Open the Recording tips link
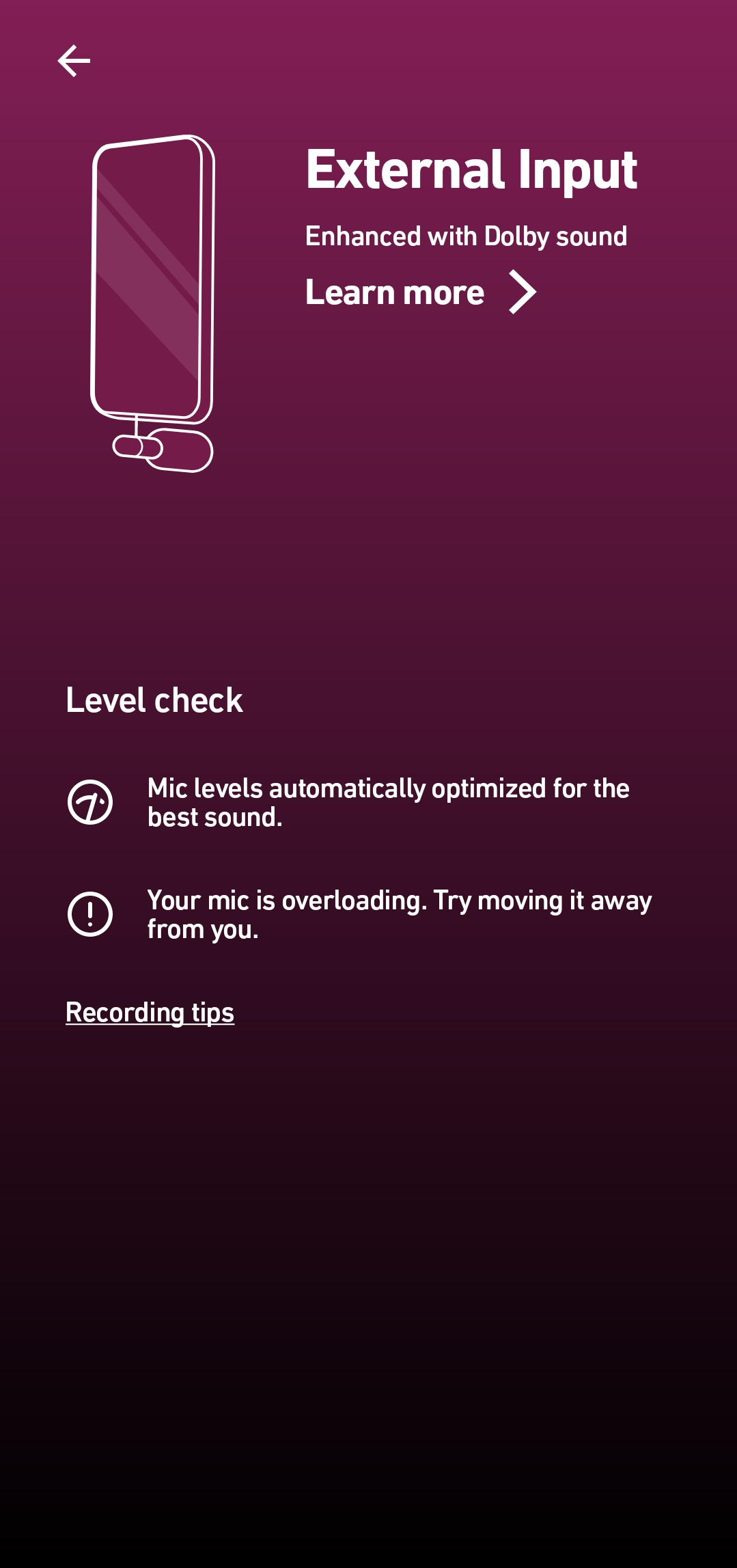The height and width of the screenshot is (1568, 737). point(150,1013)
